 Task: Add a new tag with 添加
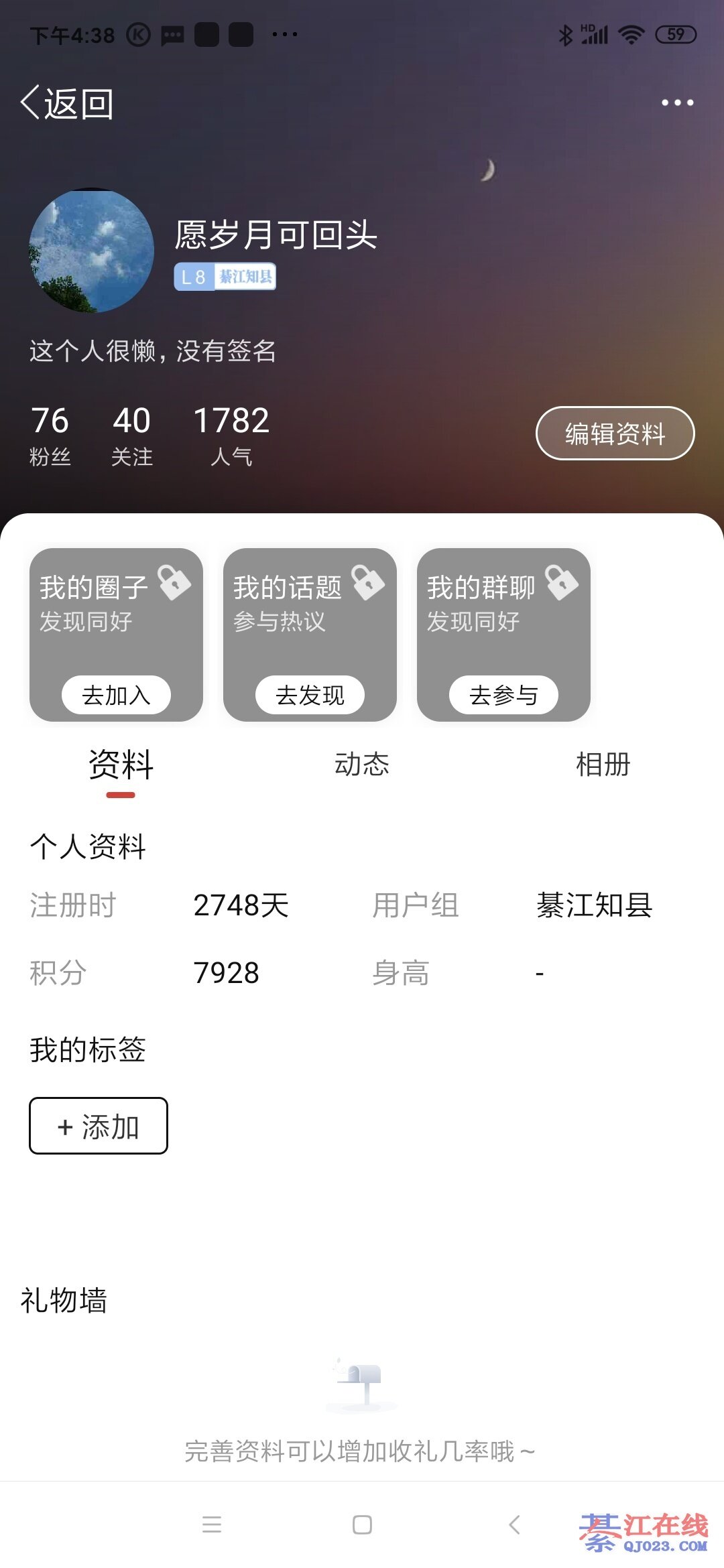click(99, 1126)
